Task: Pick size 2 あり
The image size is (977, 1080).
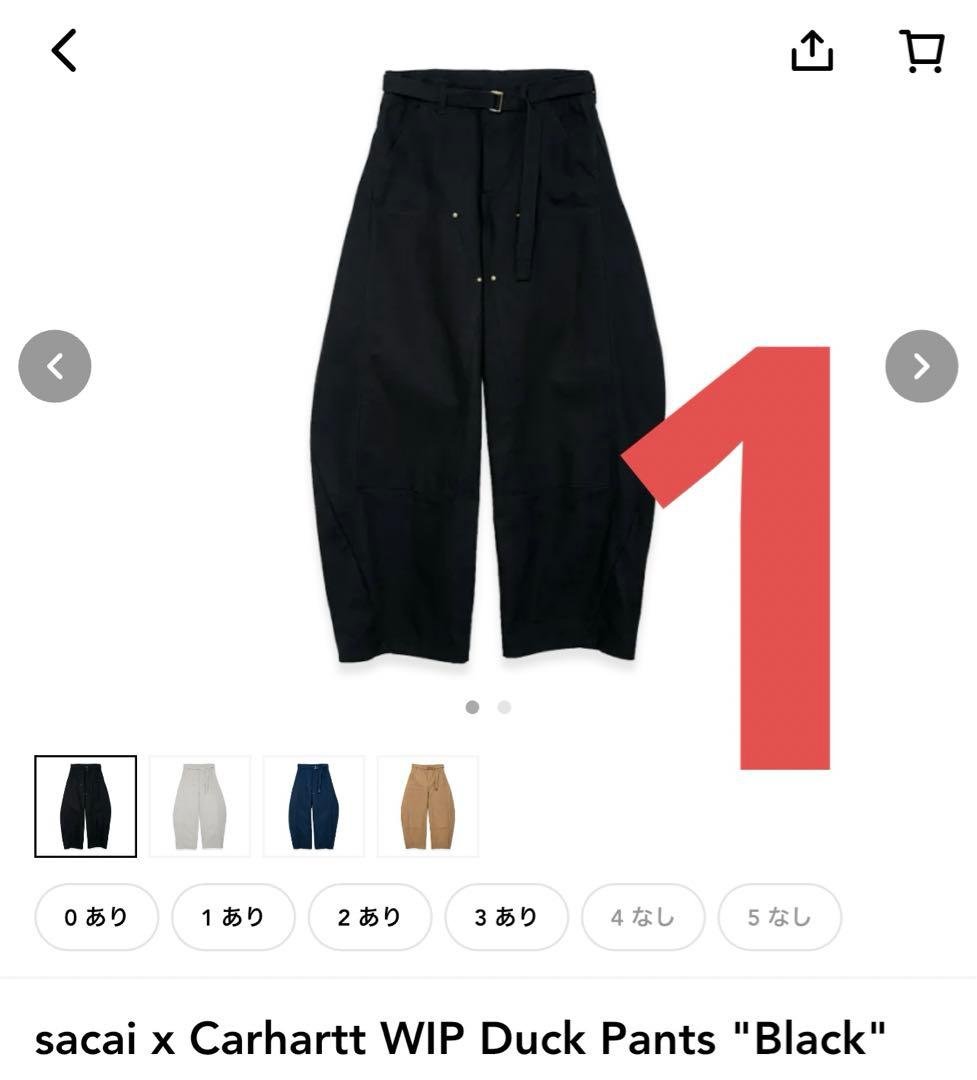Action: point(370,917)
